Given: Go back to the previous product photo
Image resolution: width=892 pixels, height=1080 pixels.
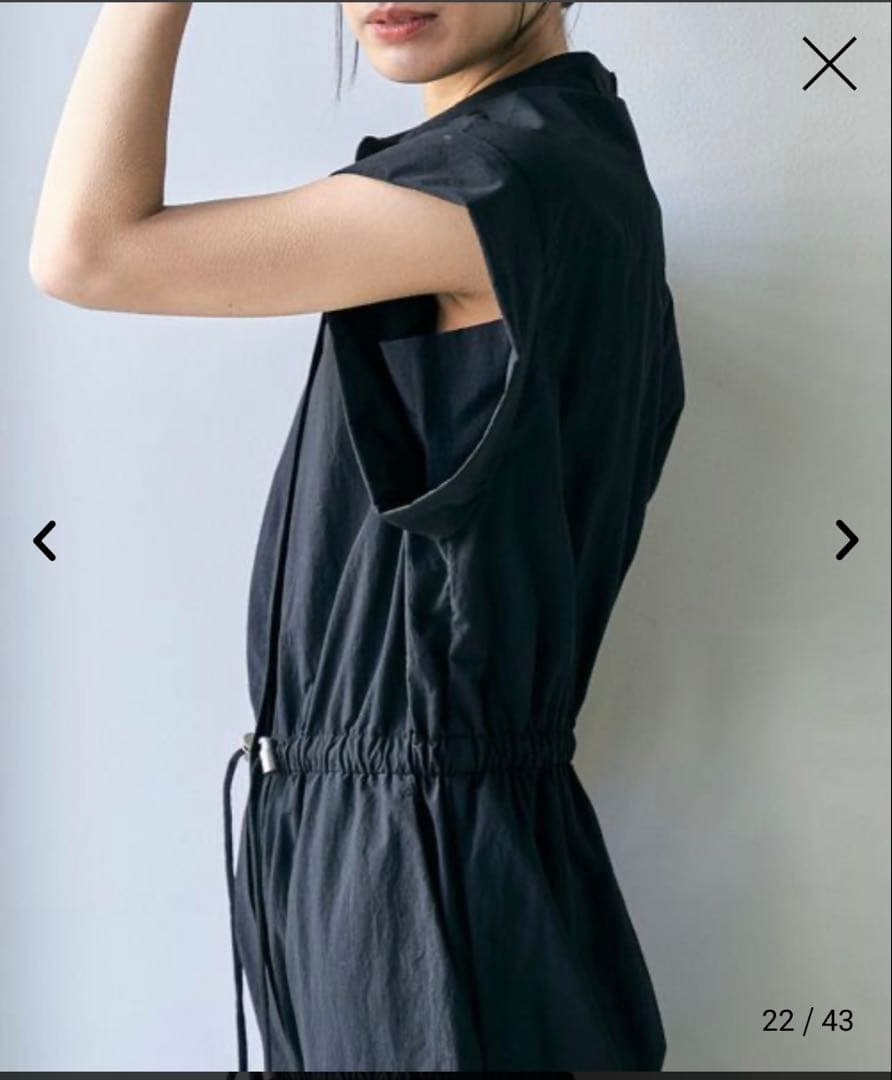Looking at the screenshot, I should [x=44, y=540].
